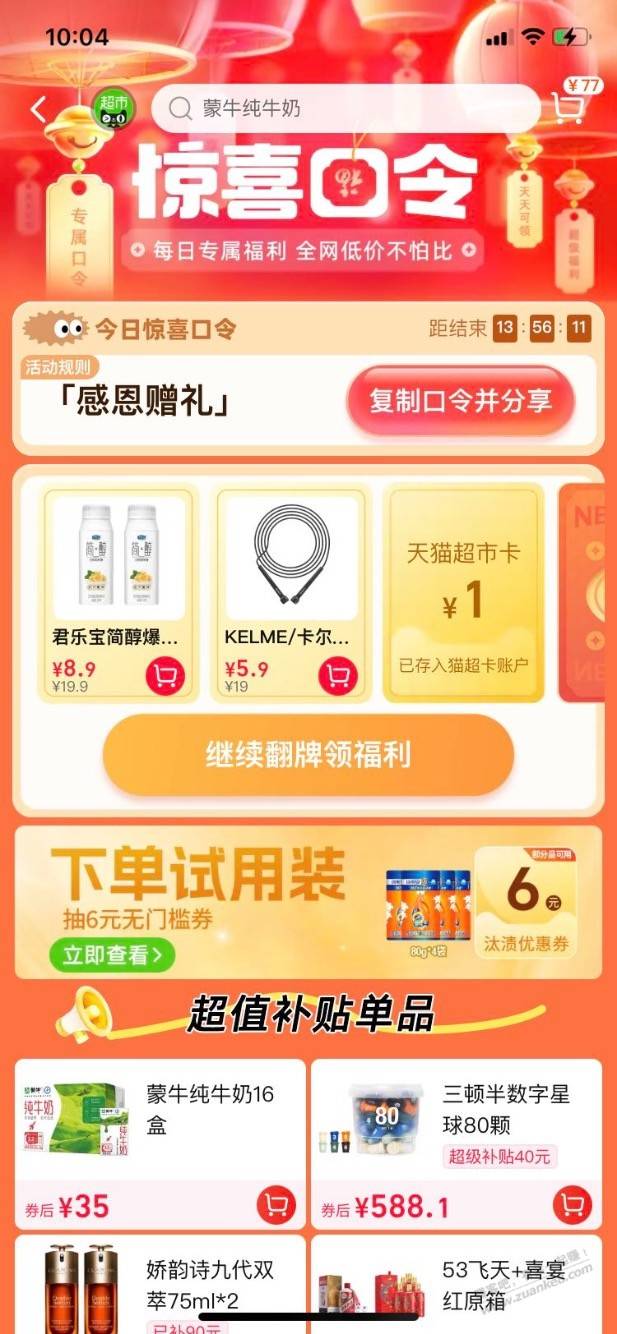Open 蒙牛纯牛奶16盒 product card

coord(160,1144)
